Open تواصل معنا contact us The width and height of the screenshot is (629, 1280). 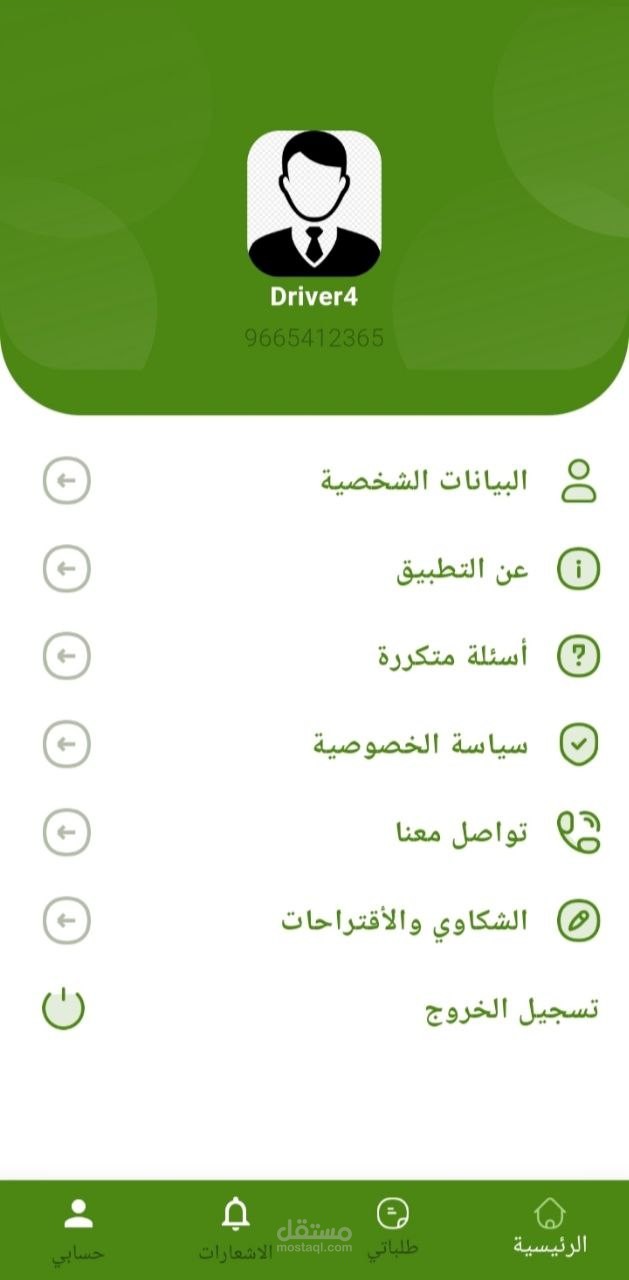(461, 833)
